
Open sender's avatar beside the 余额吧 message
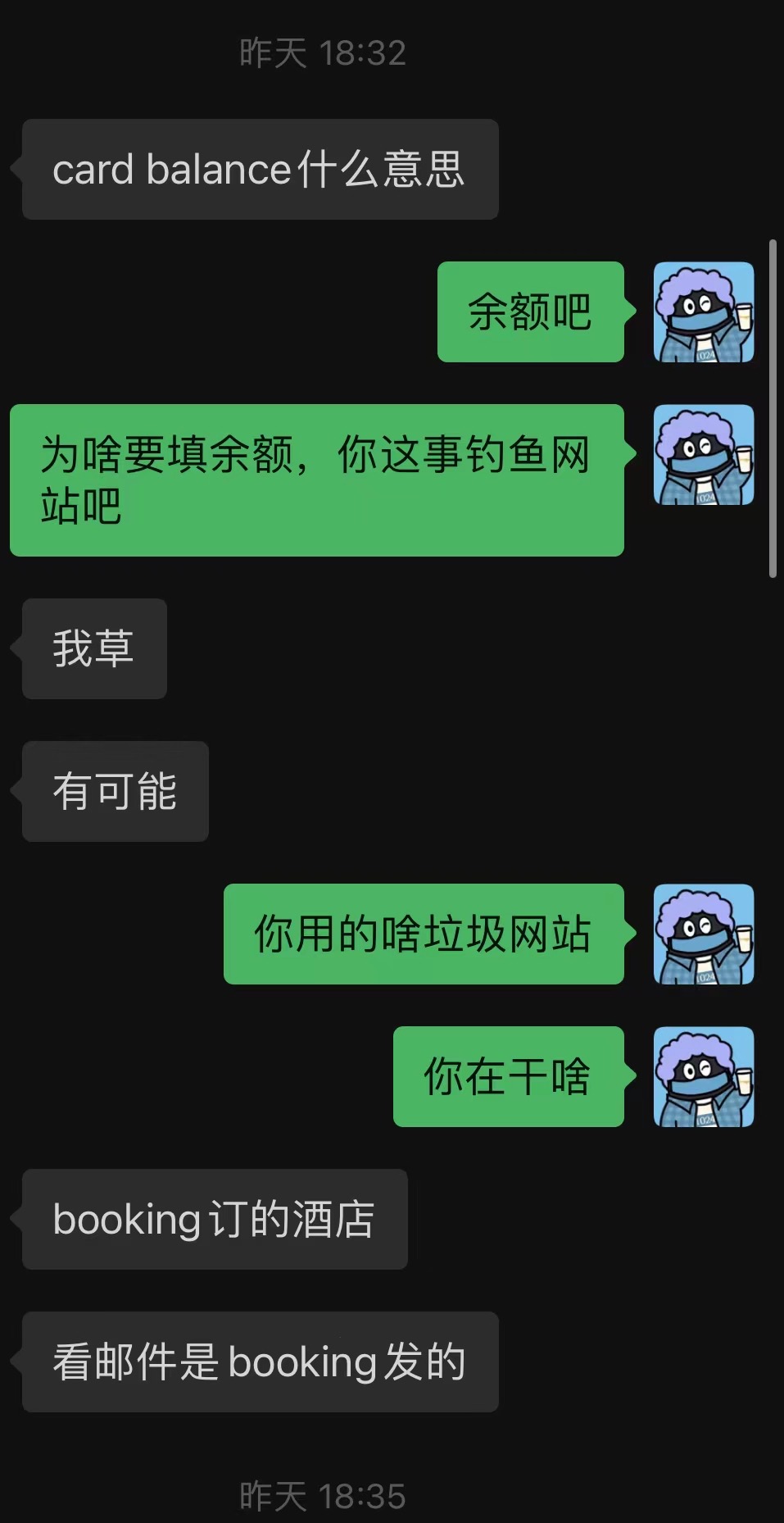point(704,311)
